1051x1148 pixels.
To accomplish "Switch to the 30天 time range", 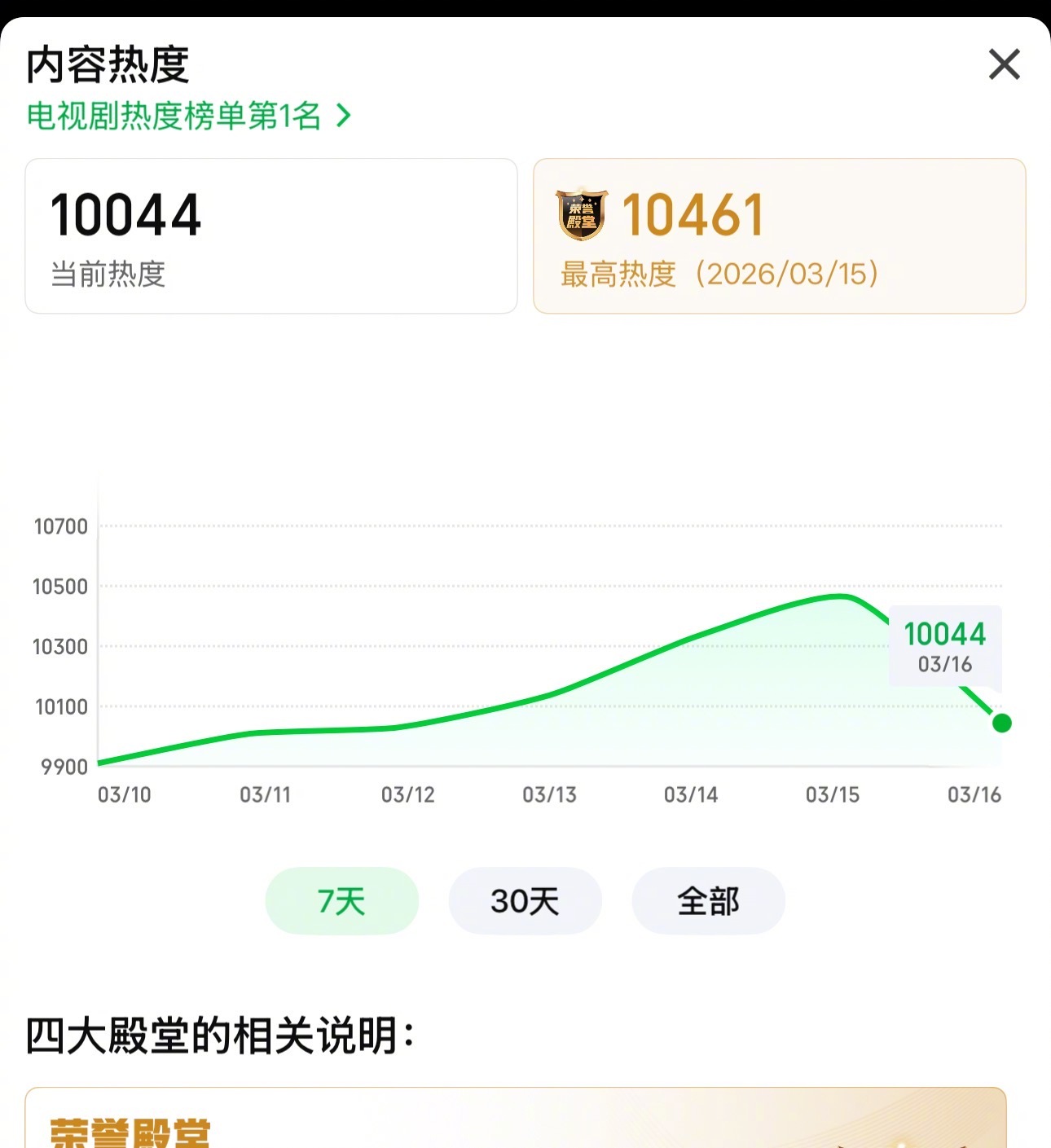I will [525, 901].
